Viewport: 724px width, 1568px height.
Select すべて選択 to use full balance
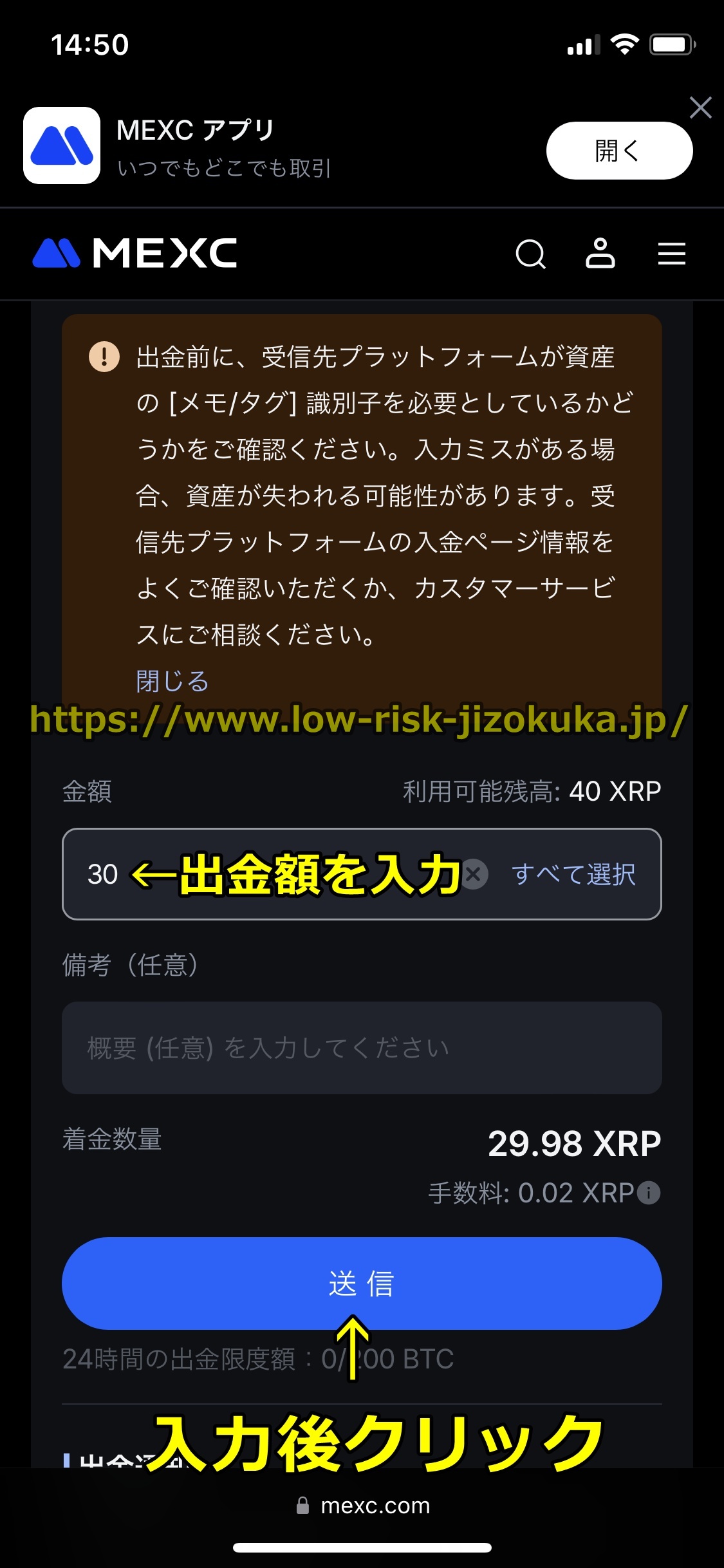[x=573, y=874]
